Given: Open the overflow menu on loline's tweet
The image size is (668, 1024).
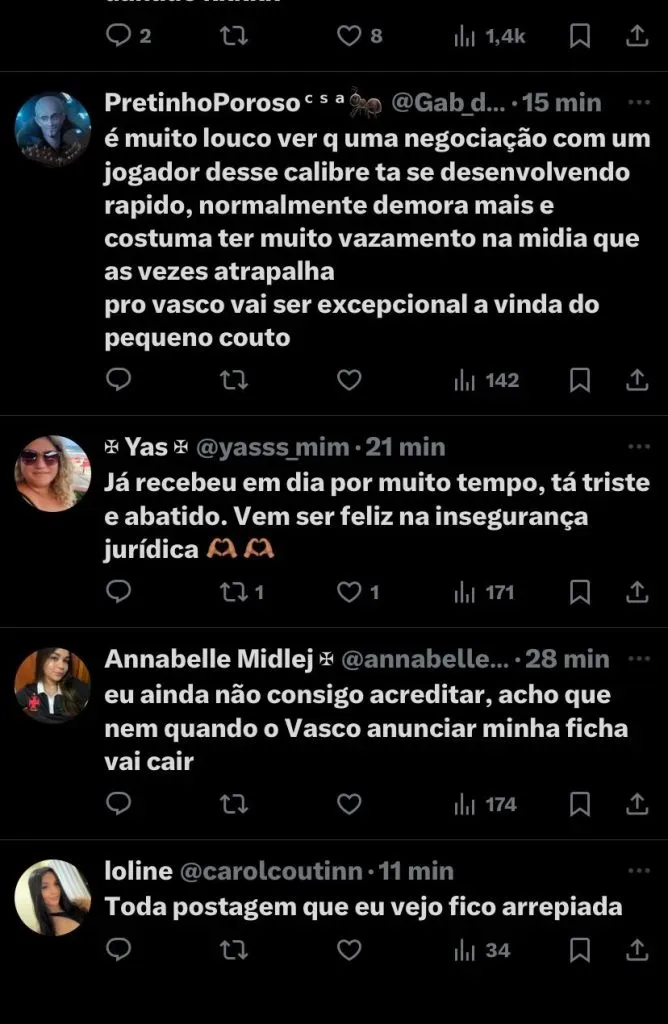Looking at the screenshot, I should (x=637, y=871).
